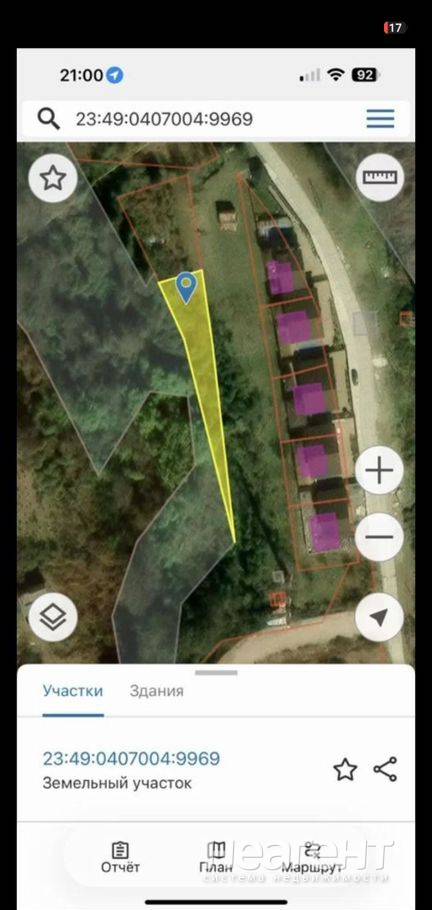This screenshot has height=910, width=432.
Task: Open the План view
Action: 216,858
